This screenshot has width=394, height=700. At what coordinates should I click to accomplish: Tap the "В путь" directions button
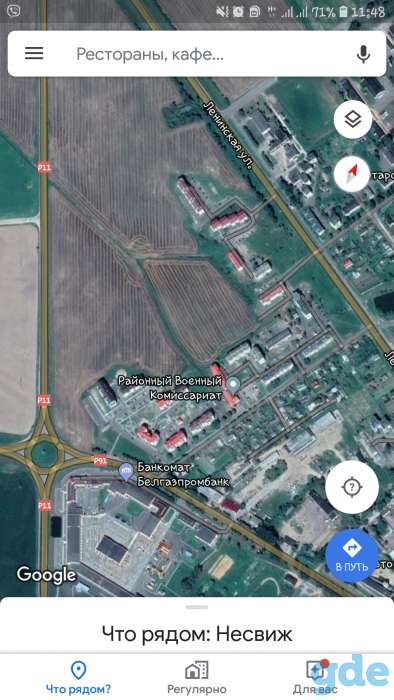pyautogui.click(x=352, y=556)
